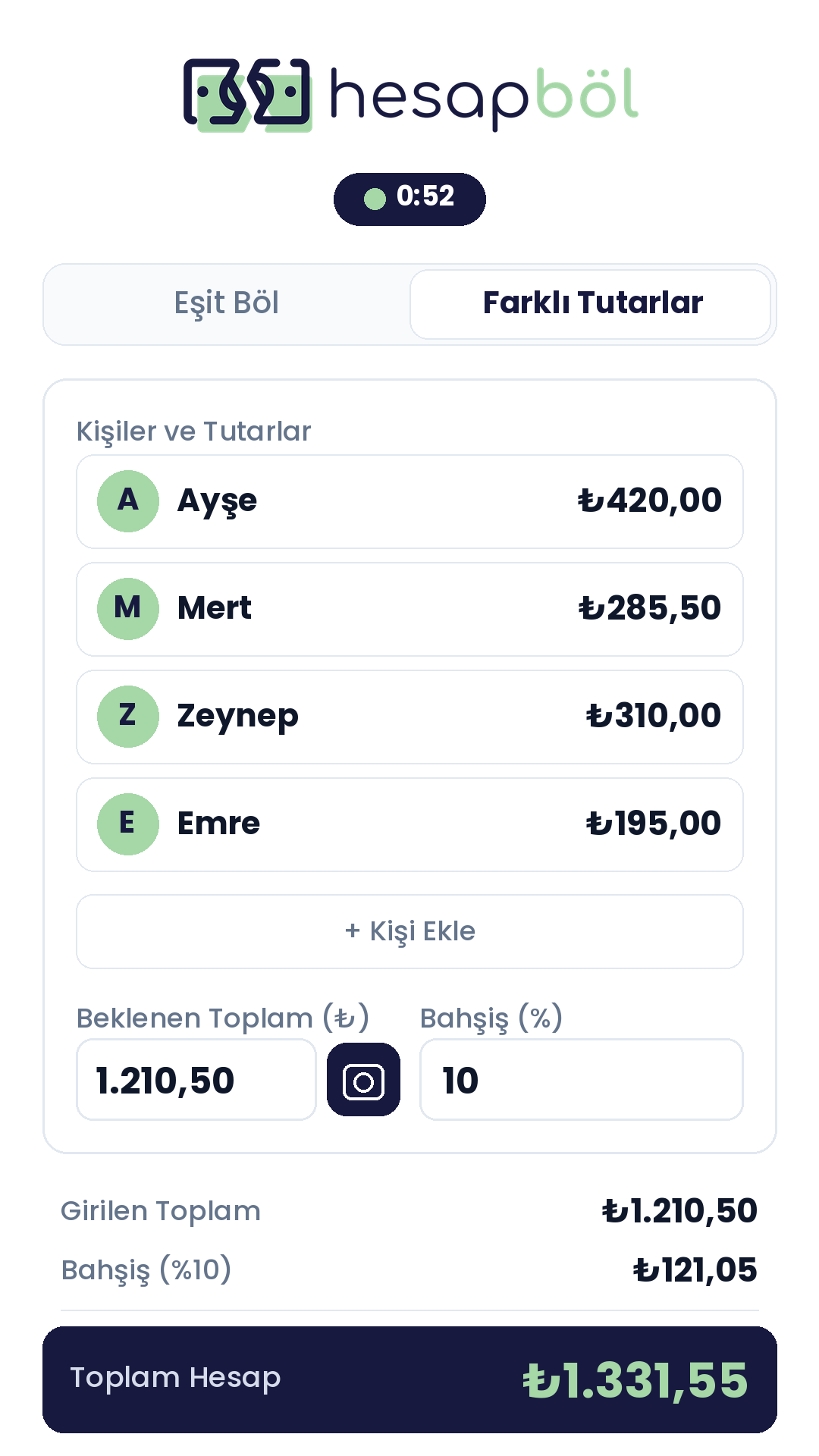The image size is (819, 1456).
Task: Select Mert's avatar icon
Action: tap(128, 608)
